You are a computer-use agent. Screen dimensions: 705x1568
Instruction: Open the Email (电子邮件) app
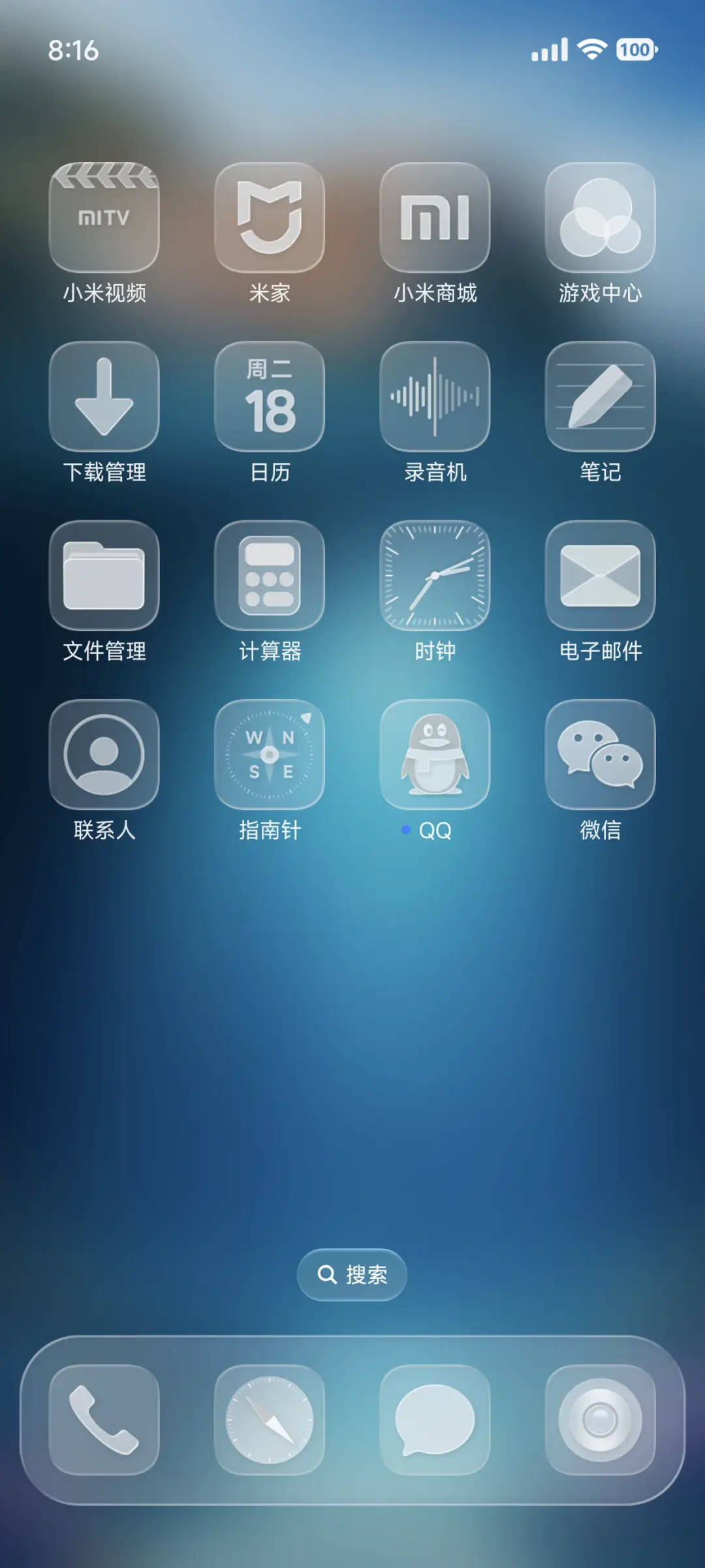(x=601, y=576)
